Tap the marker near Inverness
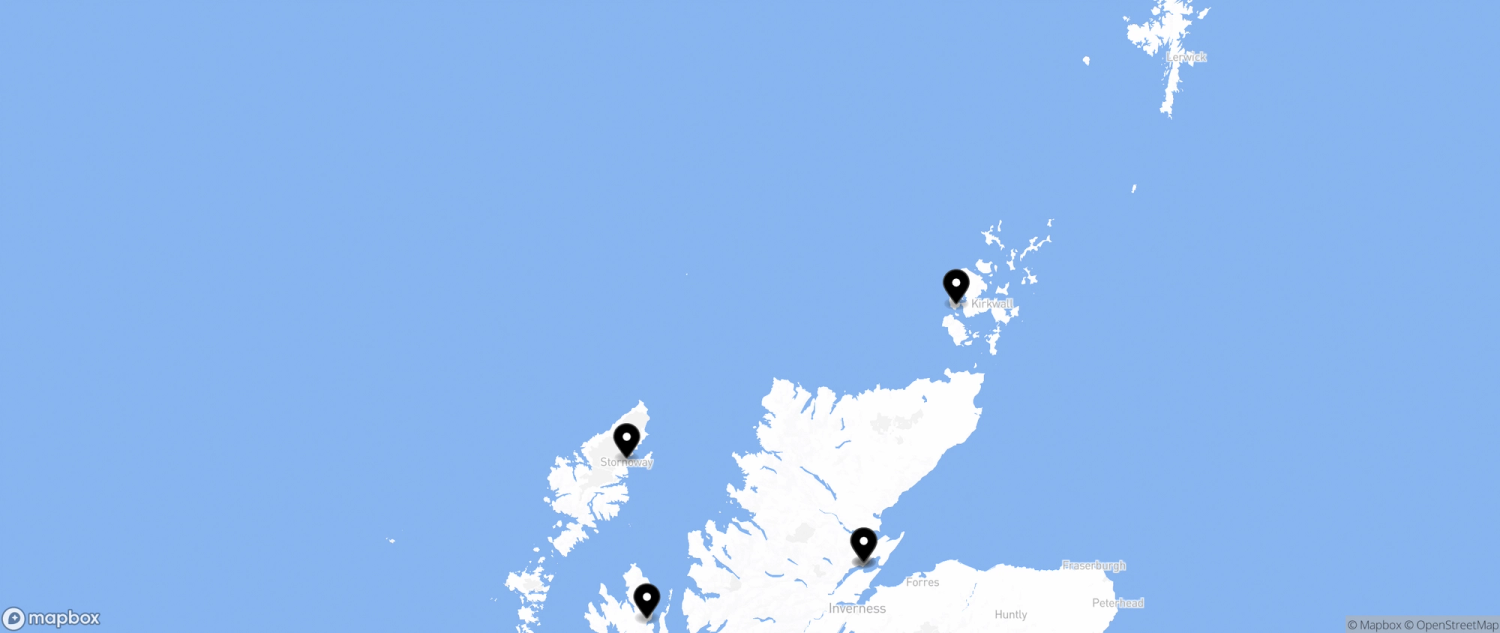This screenshot has width=1500, height=633. point(863,544)
